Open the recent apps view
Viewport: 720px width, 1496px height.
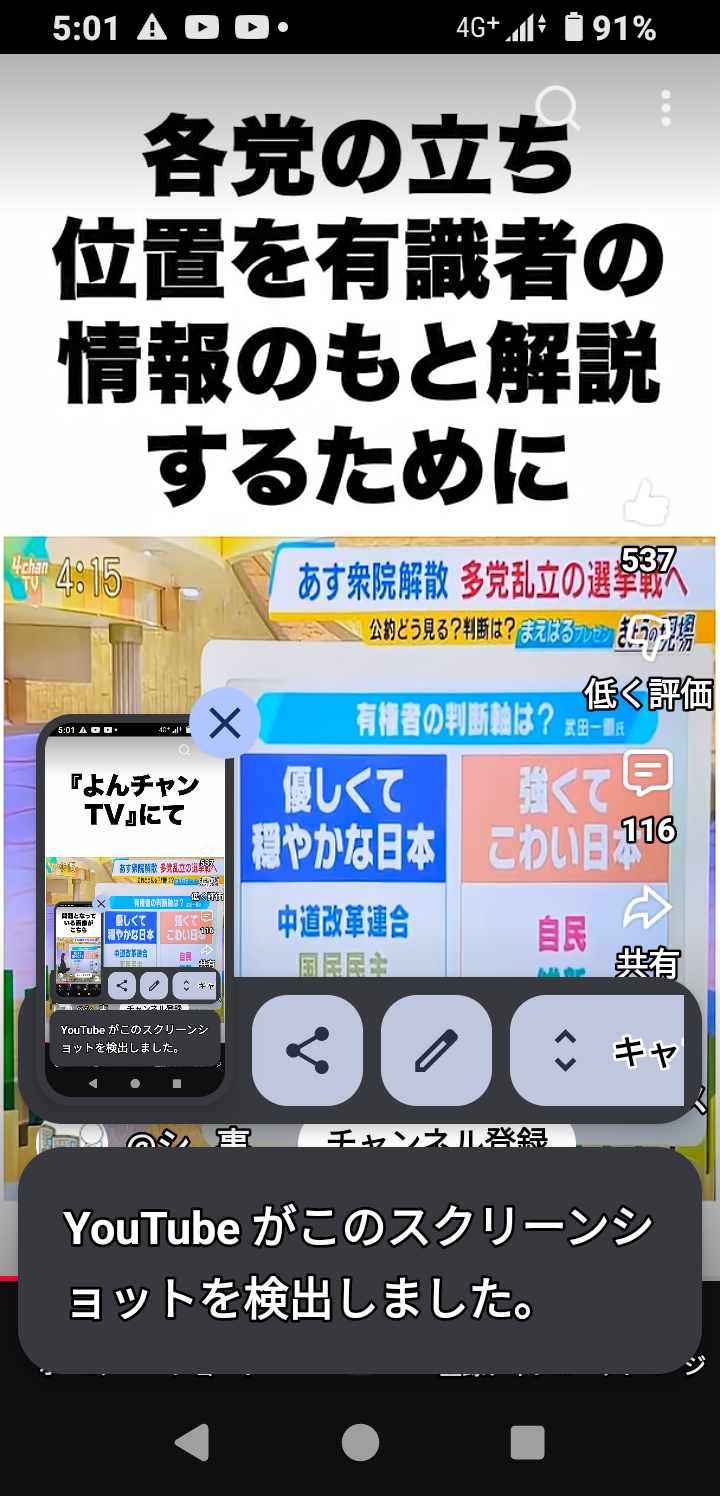pyautogui.click(x=527, y=1442)
